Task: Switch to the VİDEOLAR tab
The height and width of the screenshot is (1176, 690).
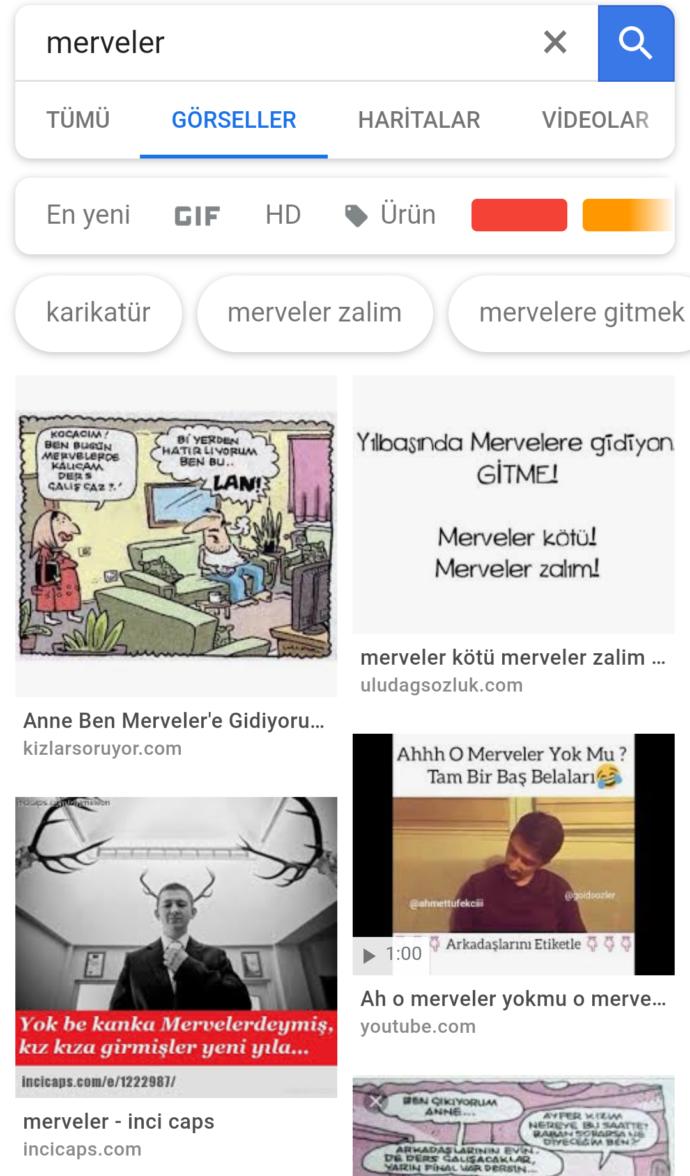Action: click(595, 120)
